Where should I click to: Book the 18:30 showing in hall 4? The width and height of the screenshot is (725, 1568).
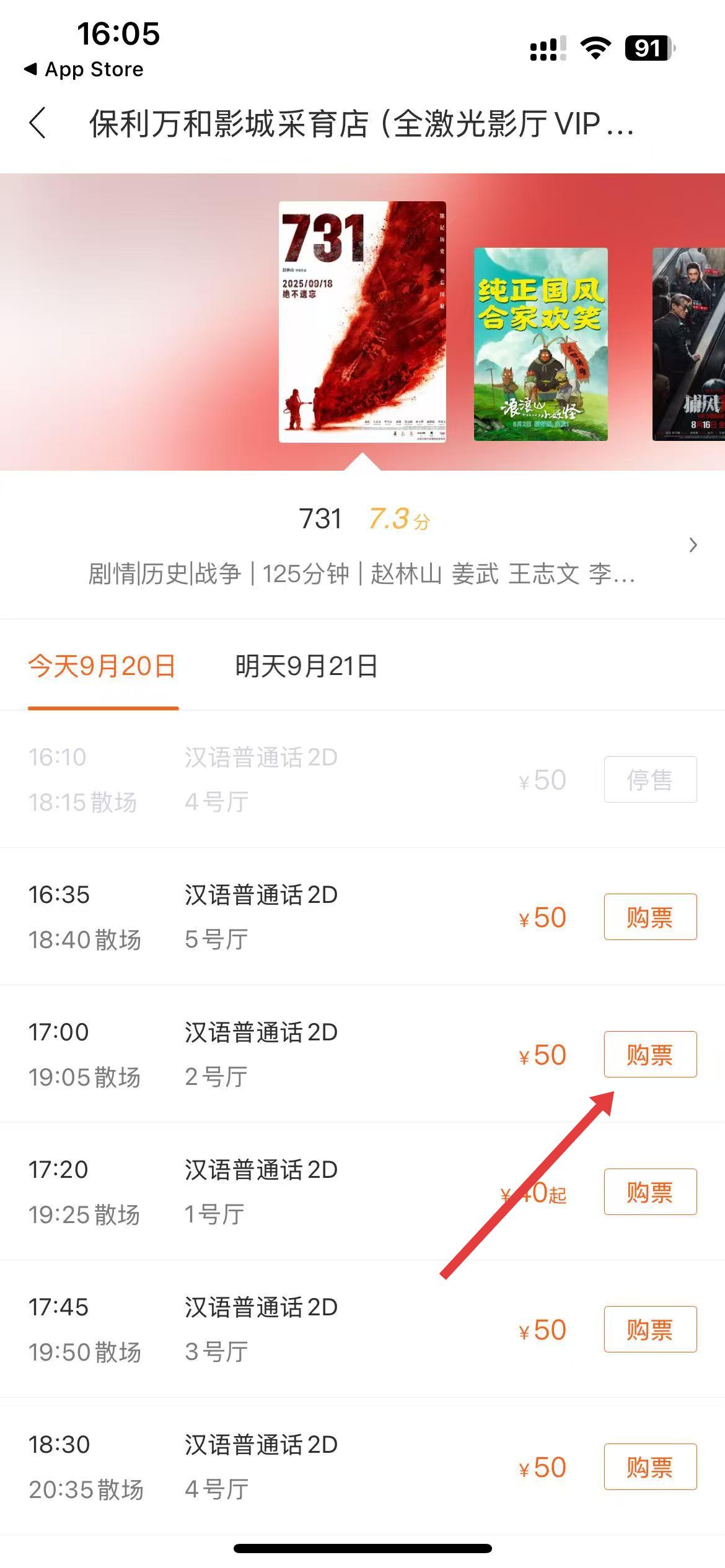coord(650,1467)
